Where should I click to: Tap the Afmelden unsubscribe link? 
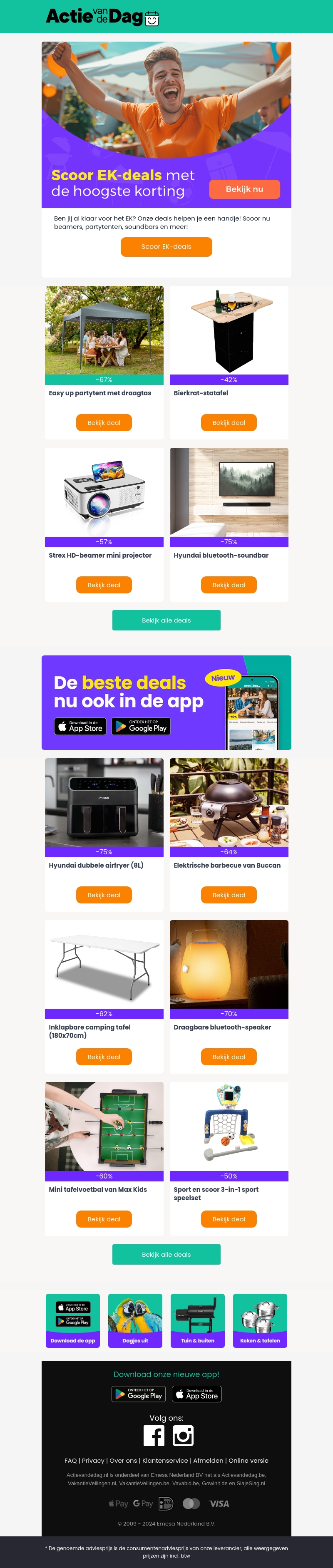[x=208, y=1460]
